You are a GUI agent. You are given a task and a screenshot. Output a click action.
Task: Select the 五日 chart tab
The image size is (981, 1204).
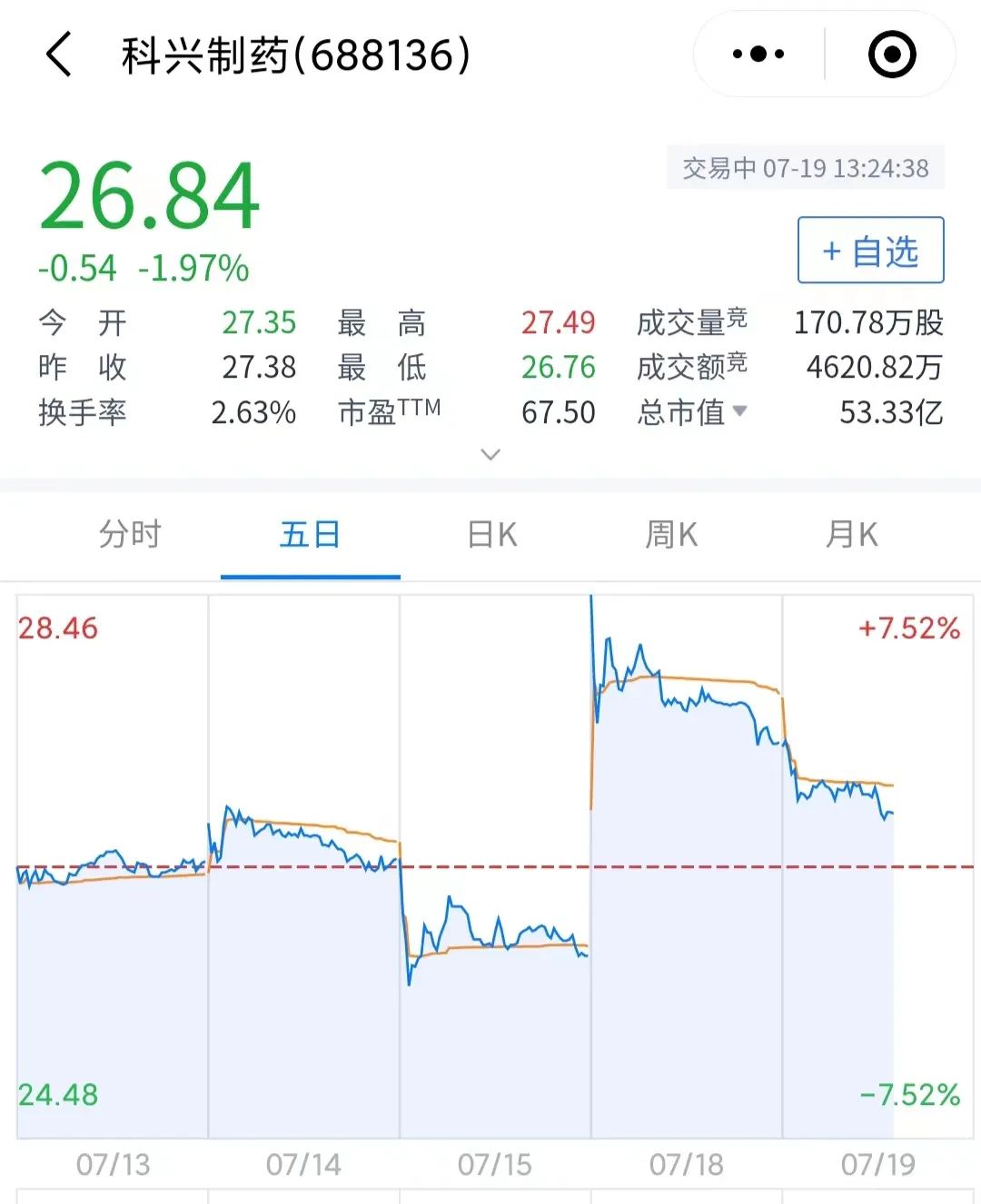[x=310, y=534]
